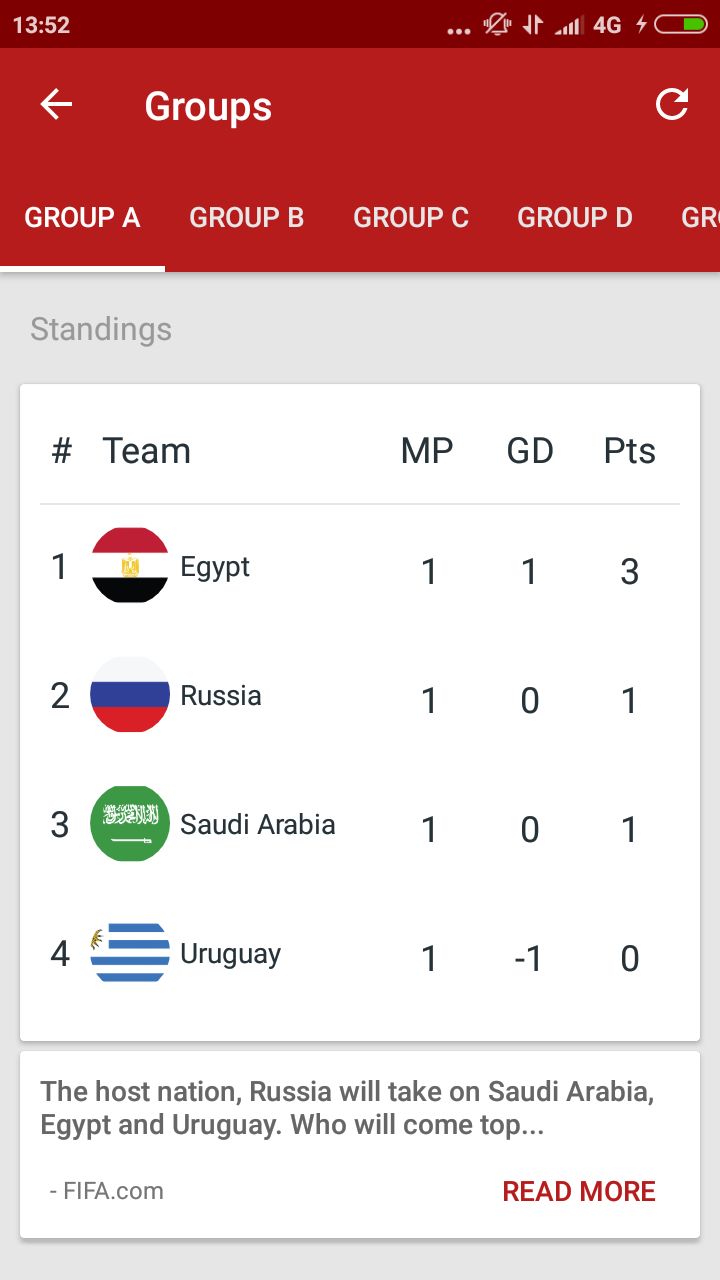The height and width of the screenshot is (1280, 720).
Task: Open the Russia team row
Action: (x=360, y=697)
